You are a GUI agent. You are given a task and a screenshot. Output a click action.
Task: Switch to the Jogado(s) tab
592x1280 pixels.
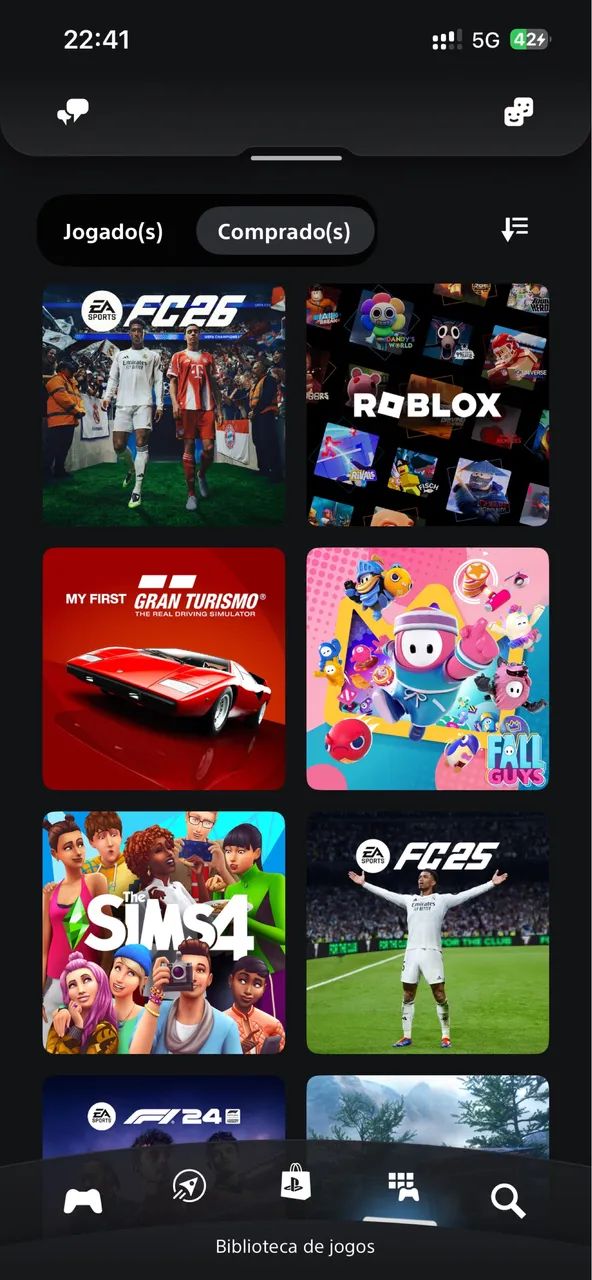pos(113,232)
